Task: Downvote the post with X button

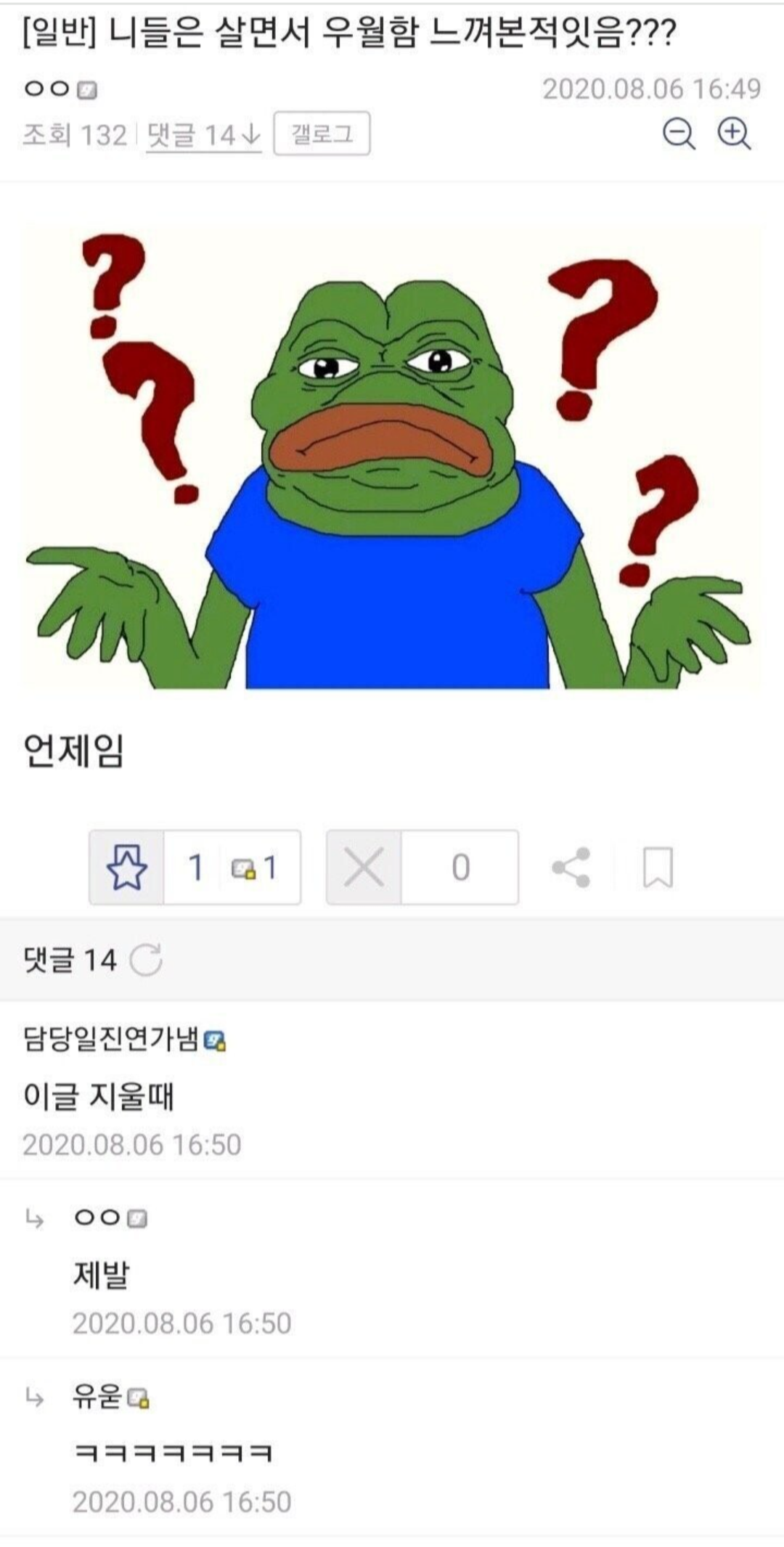Action: tap(364, 867)
